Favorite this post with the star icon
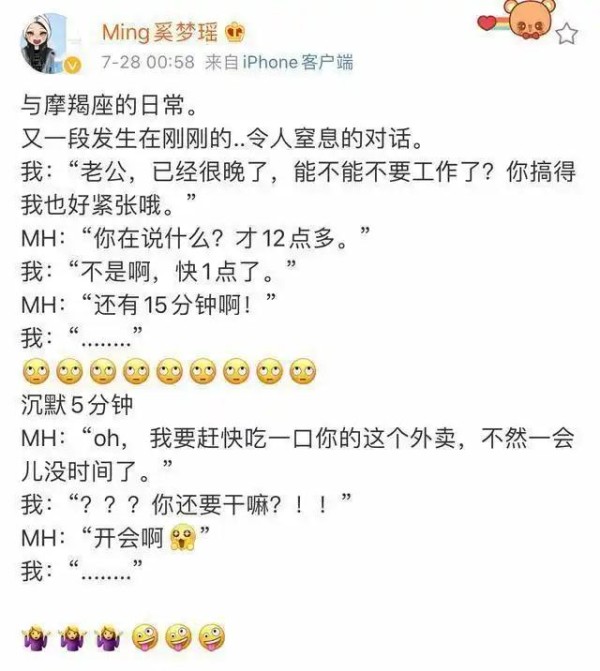This screenshot has width=600, height=671. click(x=567, y=35)
